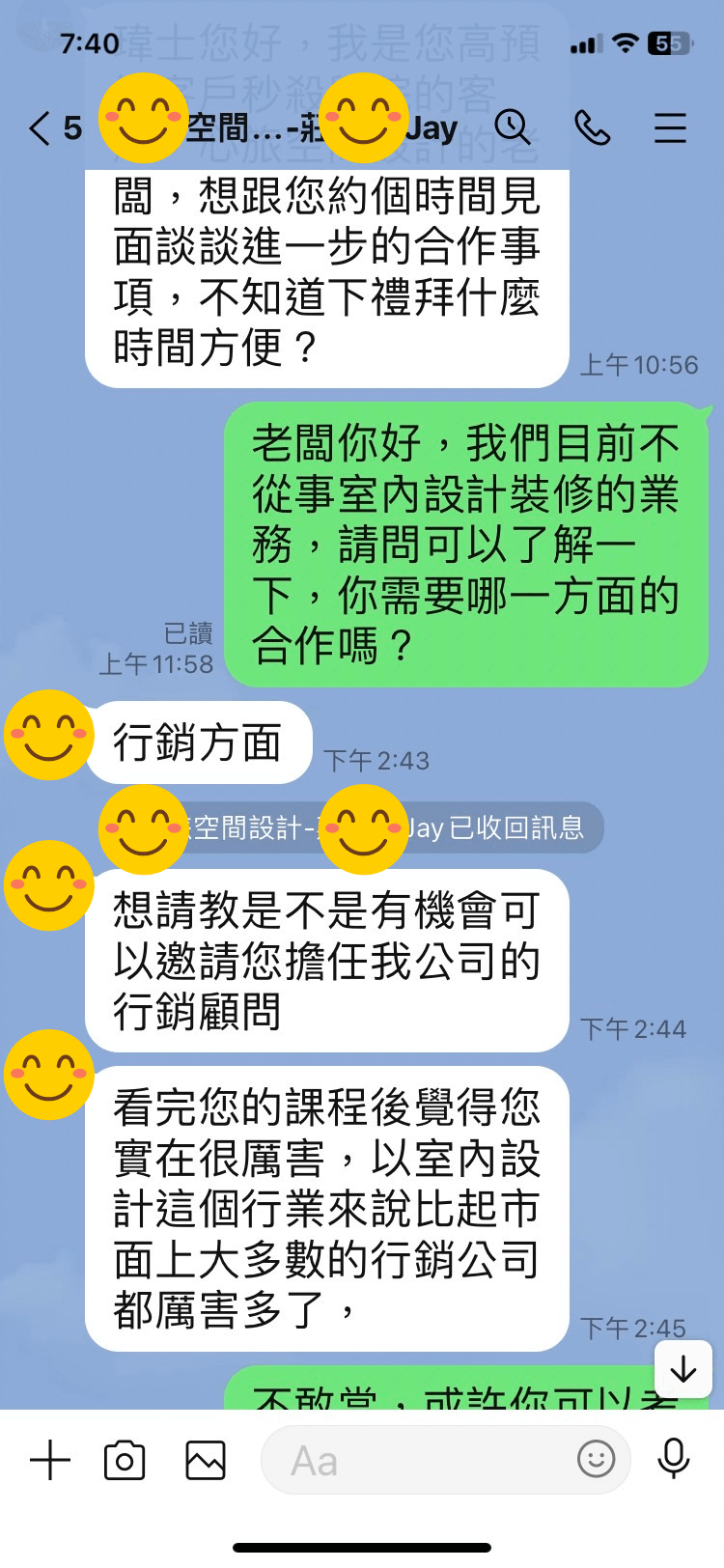This screenshot has width=724, height=1568.
Task: Open the plus attachment menu
Action: click(x=50, y=1460)
